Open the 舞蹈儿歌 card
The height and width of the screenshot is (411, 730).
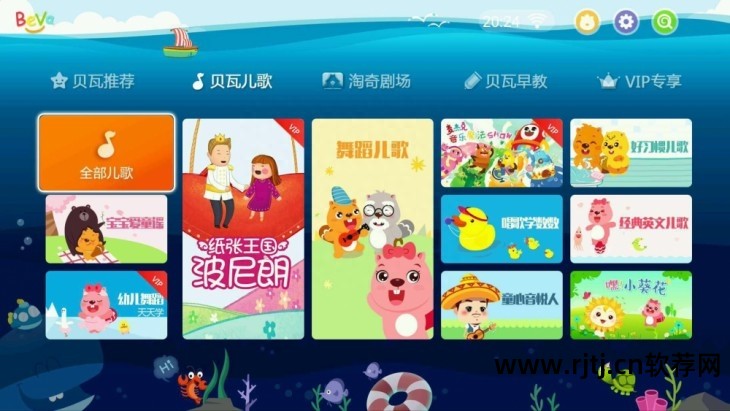coord(372,229)
